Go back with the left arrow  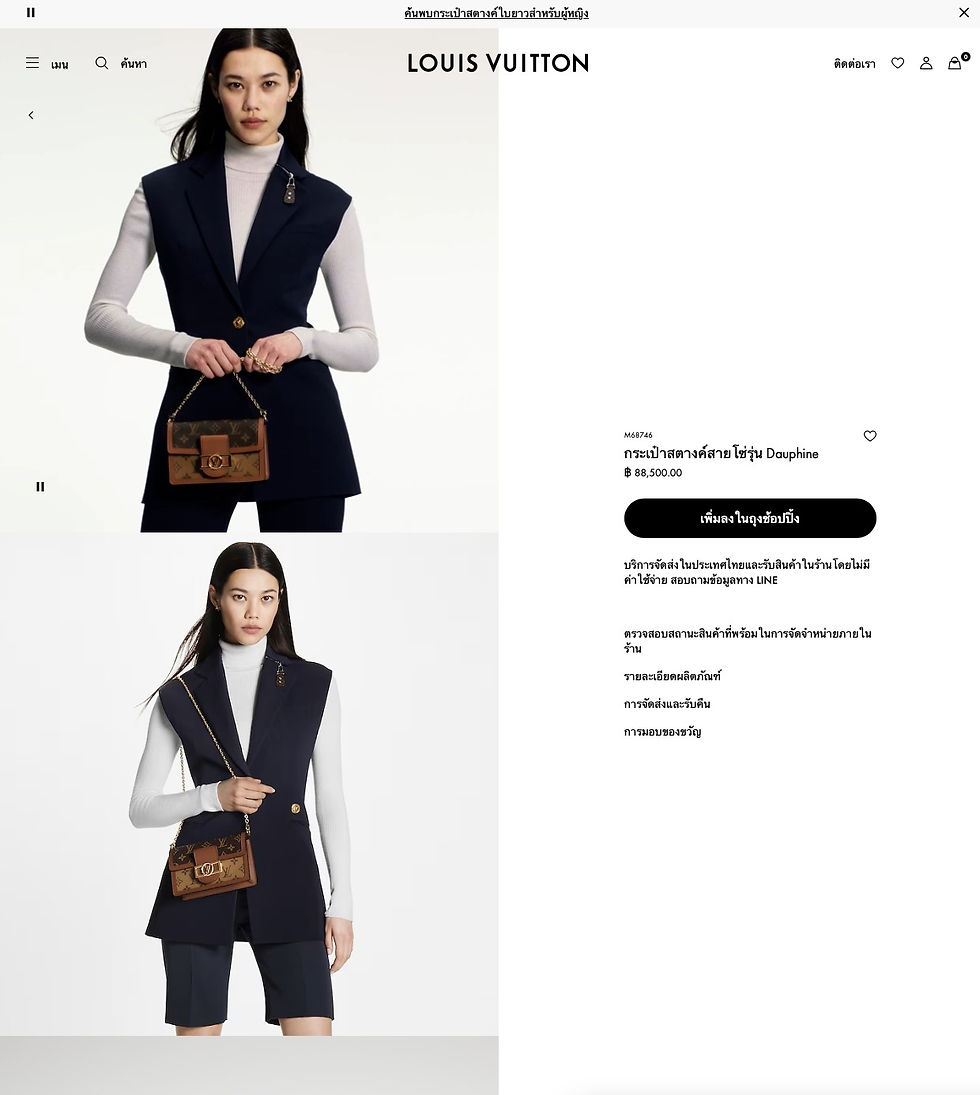click(x=31, y=115)
